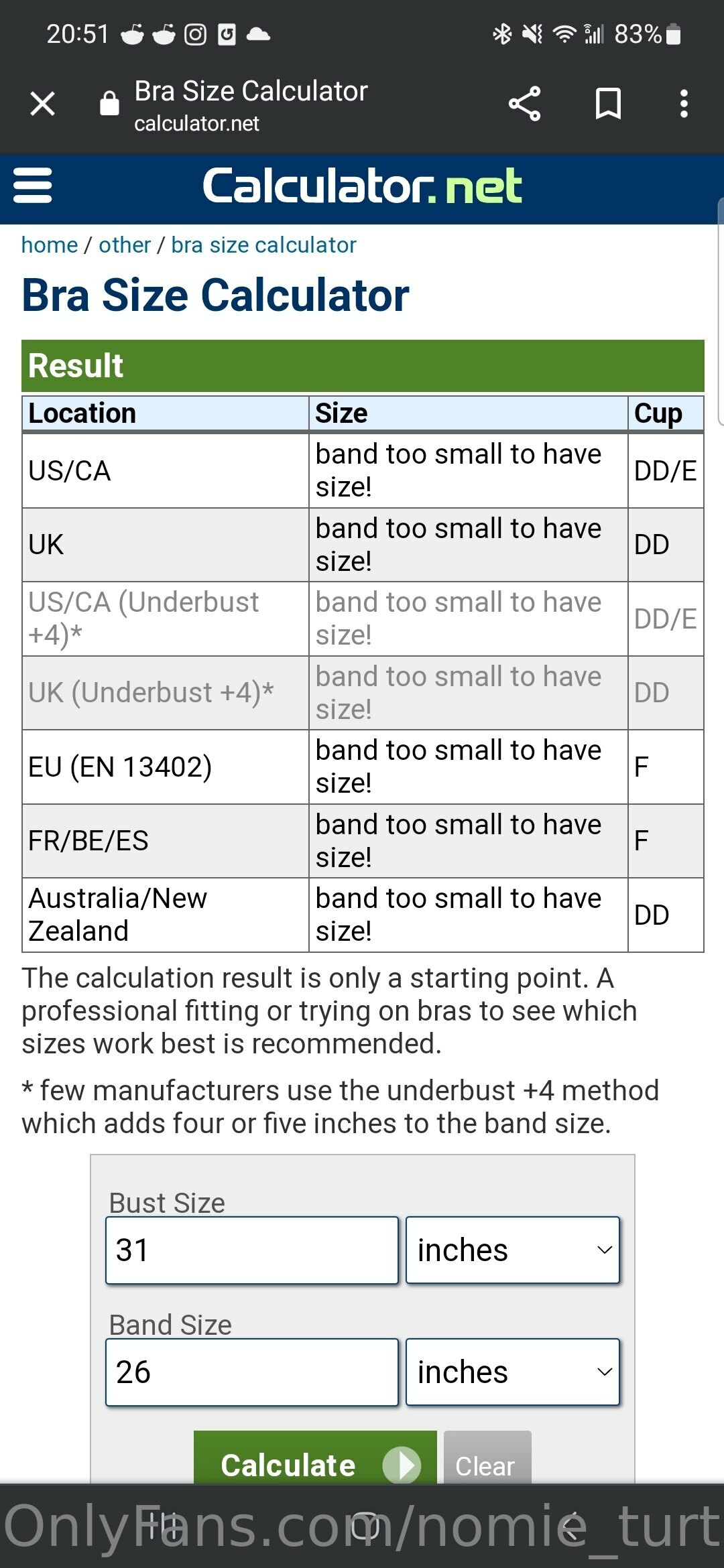Image resolution: width=724 pixels, height=1568 pixels.
Task: Close the browser tab with X
Action: [x=43, y=104]
